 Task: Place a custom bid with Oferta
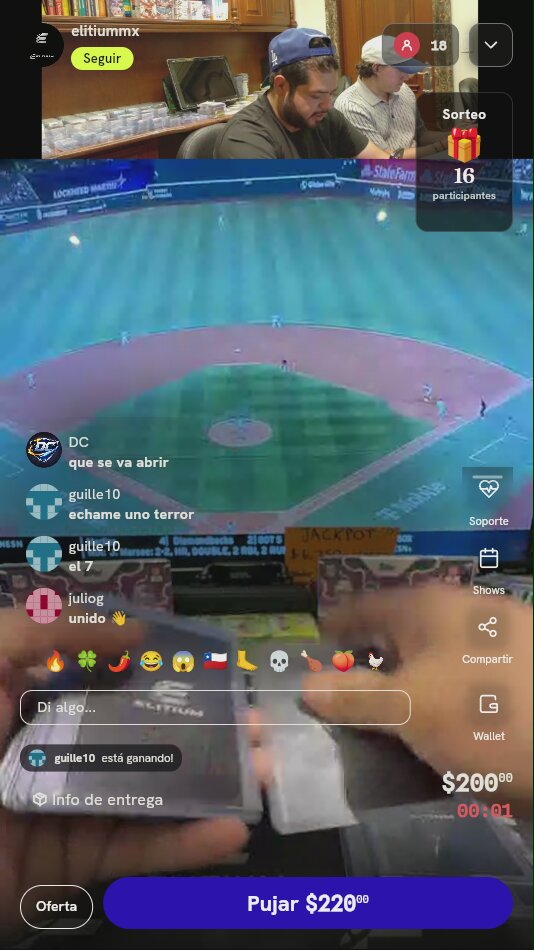coord(56,906)
